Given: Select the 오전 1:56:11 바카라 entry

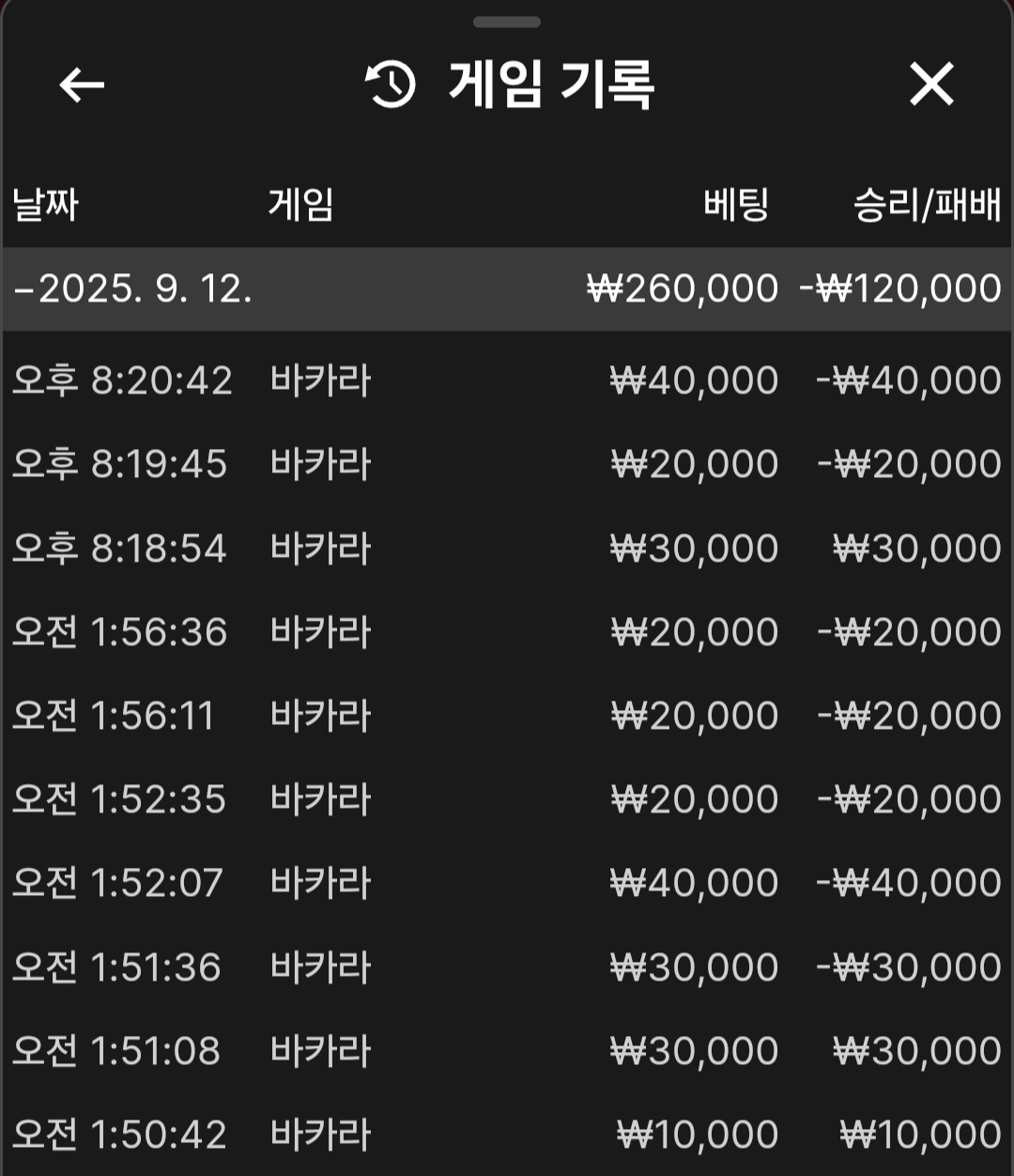Looking at the screenshot, I should 507,716.
